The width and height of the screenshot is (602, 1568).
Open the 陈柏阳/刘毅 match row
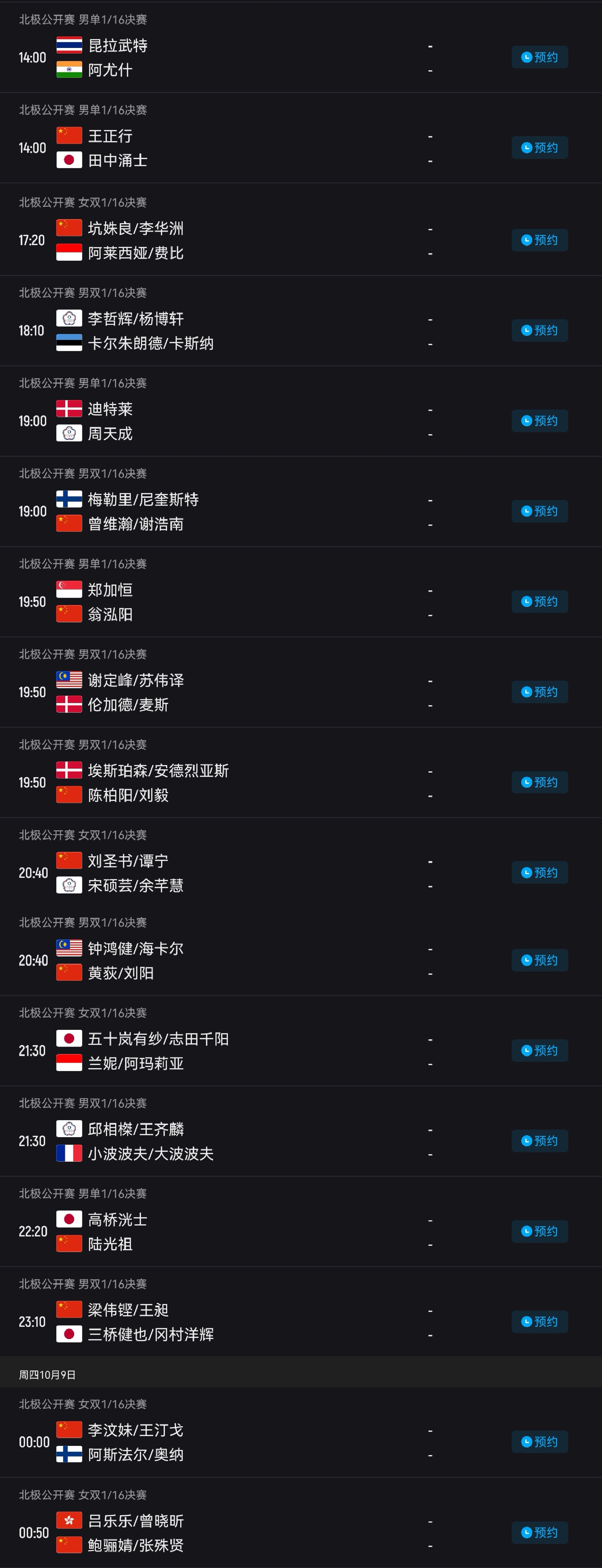(128, 796)
